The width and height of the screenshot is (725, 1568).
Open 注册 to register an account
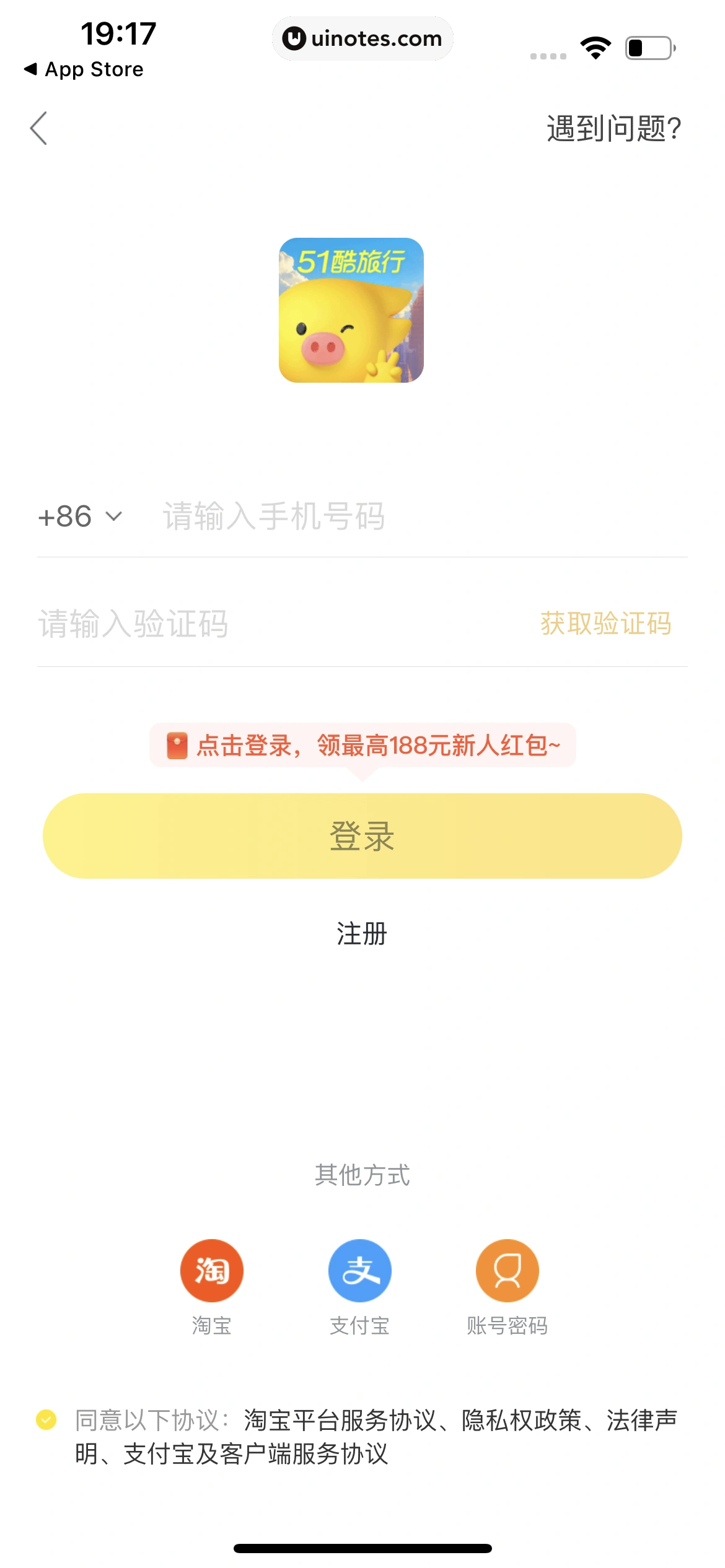pyautogui.click(x=362, y=934)
